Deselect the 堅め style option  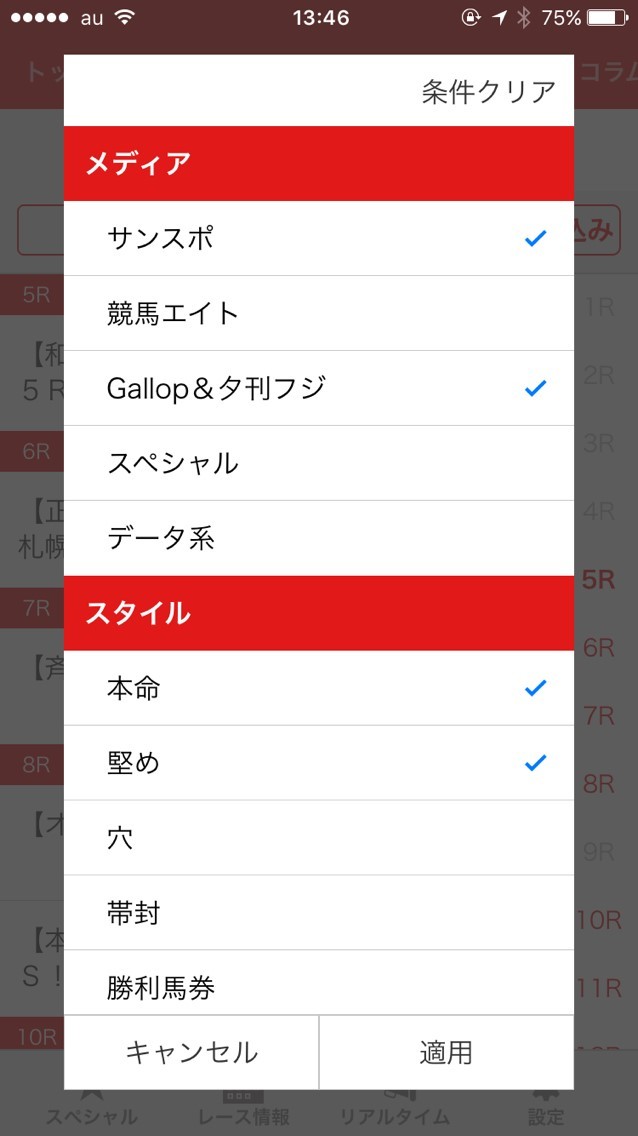[x=318, y=763]
